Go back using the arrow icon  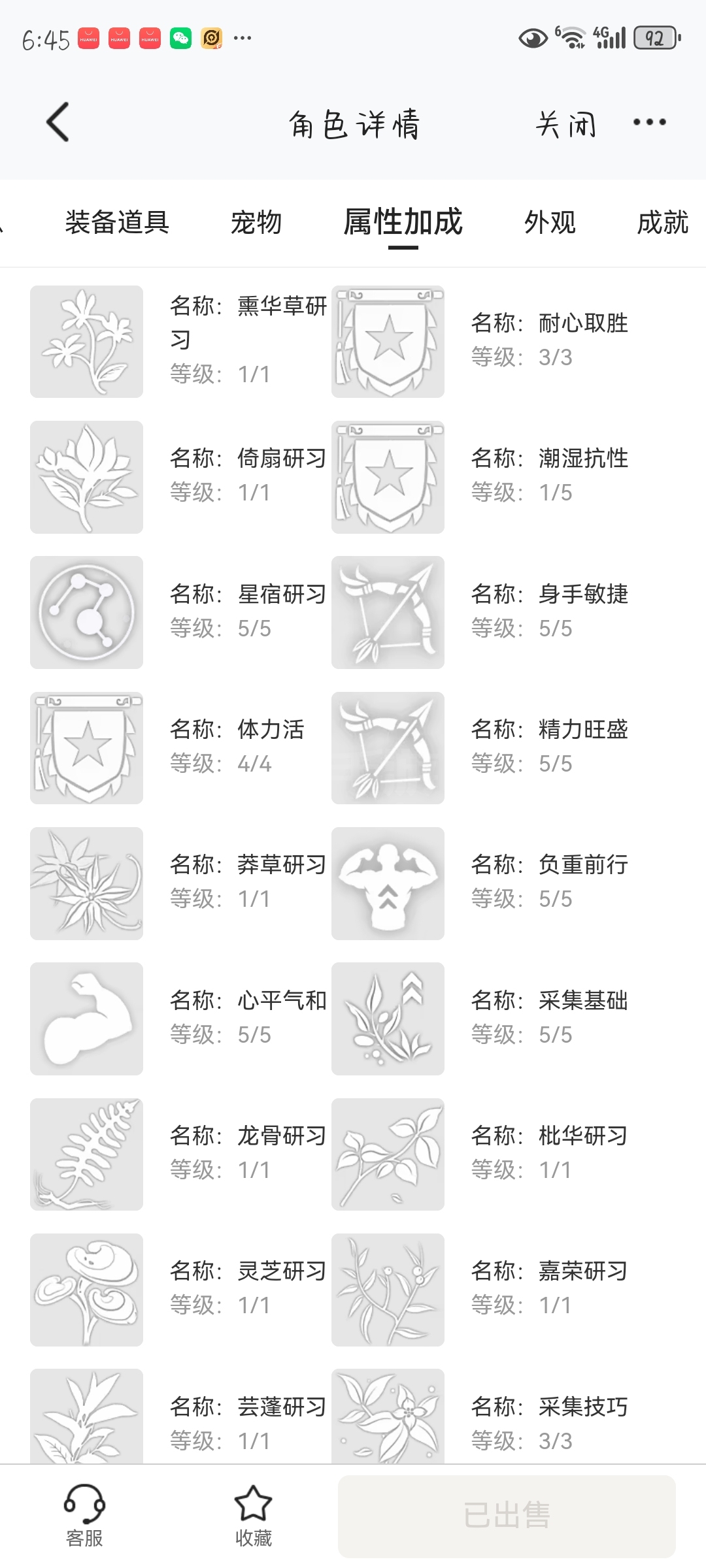[58, 122]
